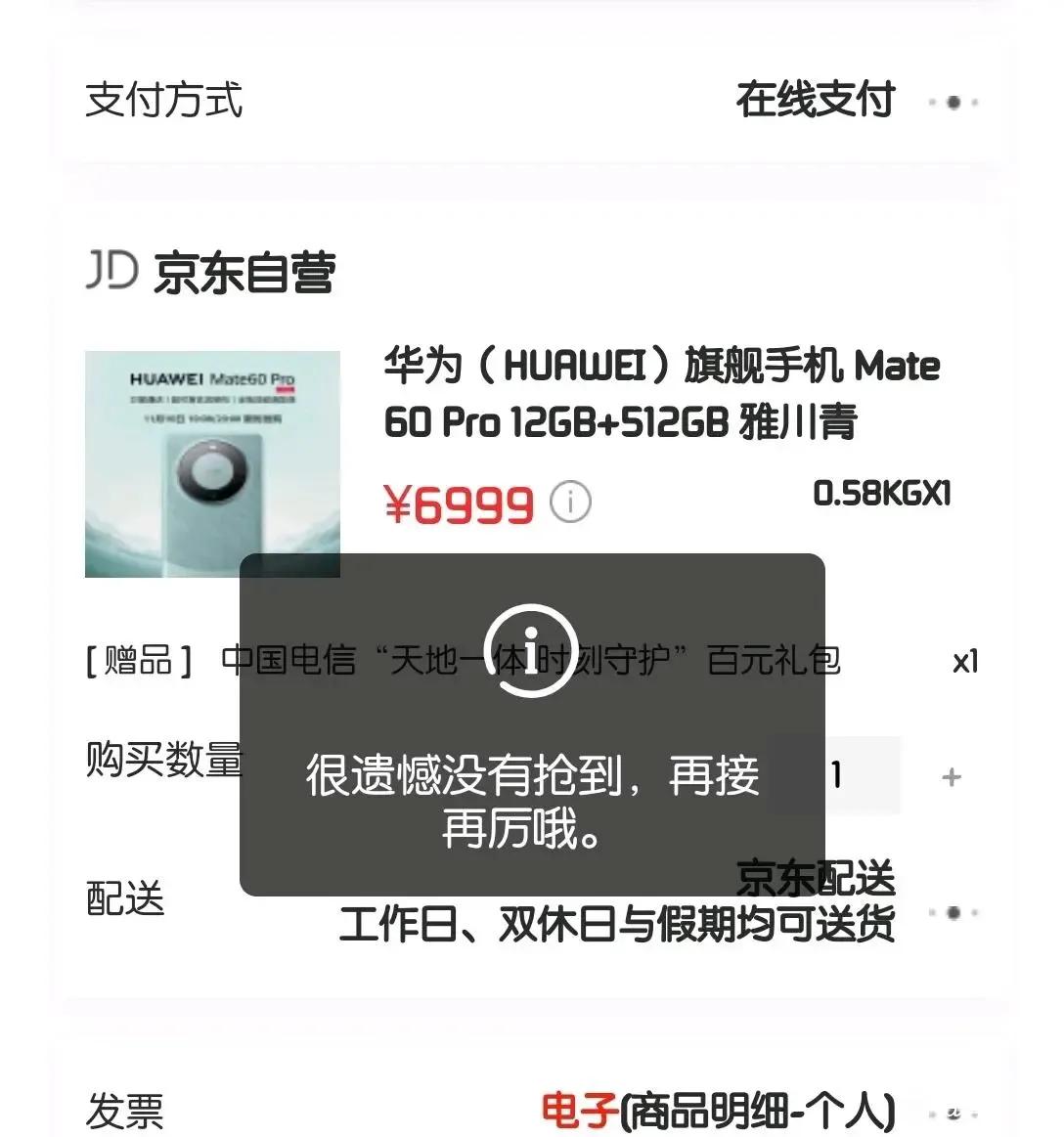Select 在线支付 as payment method

click(x=816, y=98)
